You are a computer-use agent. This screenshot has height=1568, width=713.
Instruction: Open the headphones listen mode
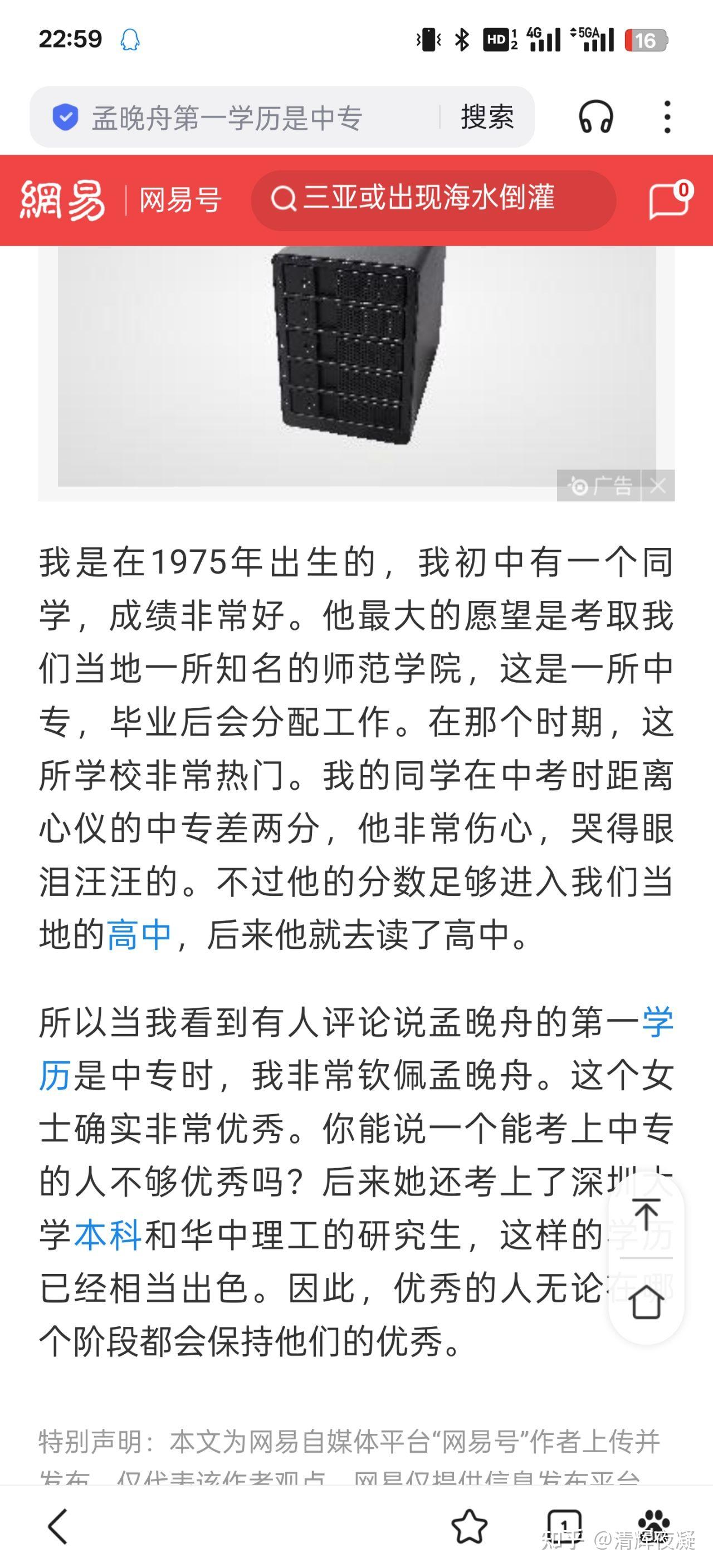(595, 117)
